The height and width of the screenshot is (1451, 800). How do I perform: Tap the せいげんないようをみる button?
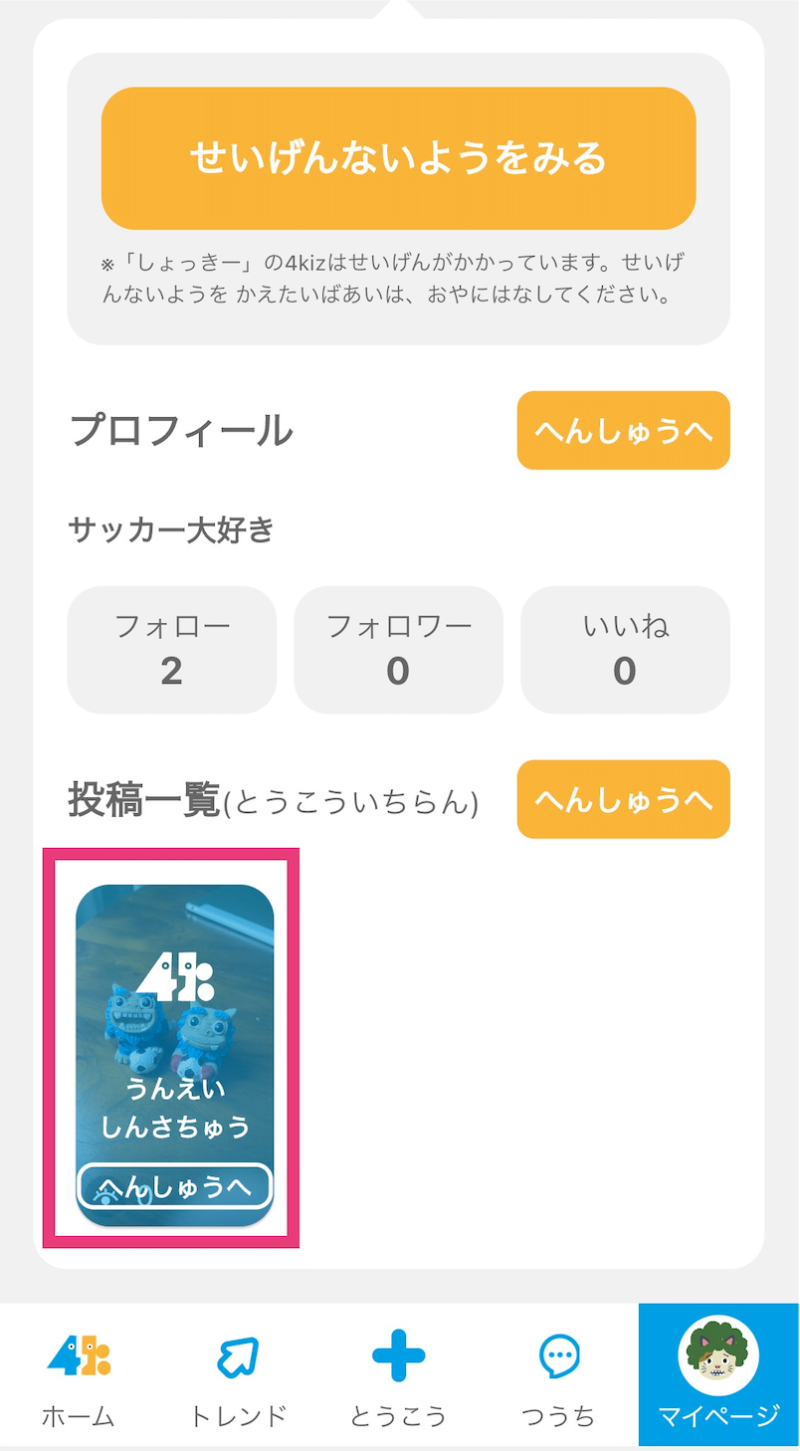398,158
